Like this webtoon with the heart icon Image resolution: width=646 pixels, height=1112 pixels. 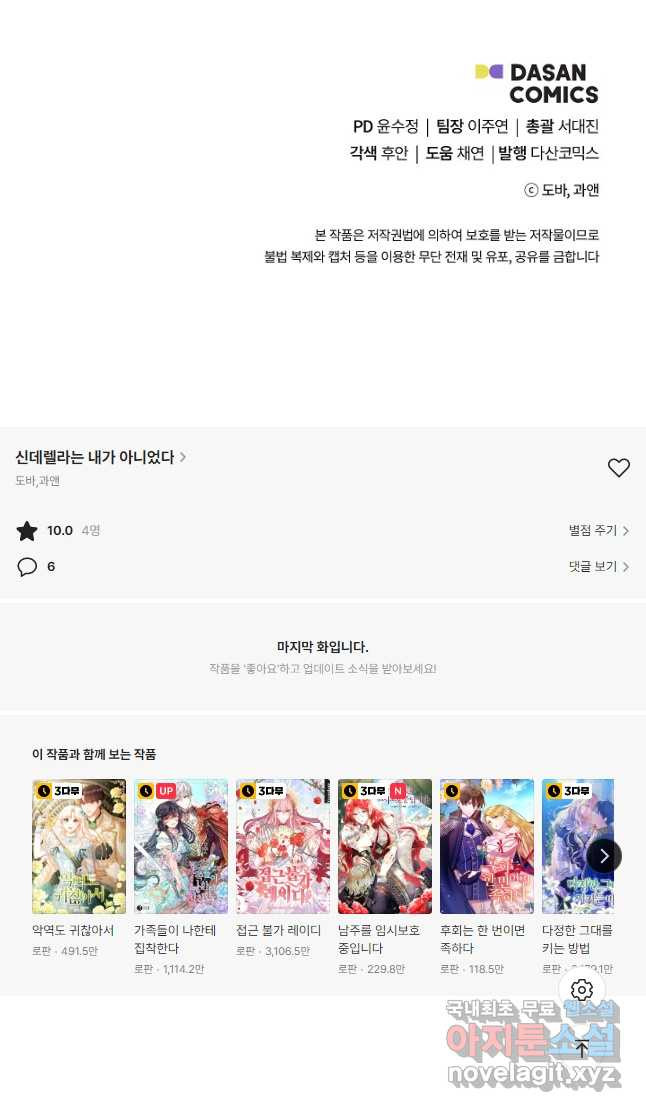coord(619,467)
